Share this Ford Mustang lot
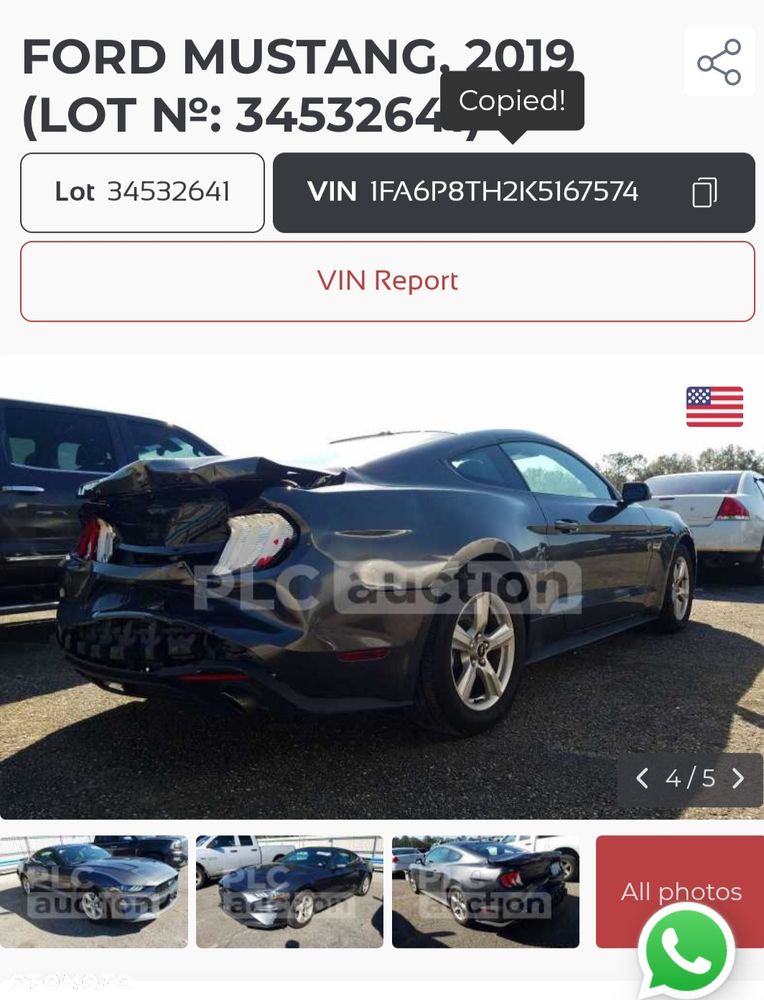Image resolution: width=764 pixels, height=1000 pixels. [x=719, y=62]
